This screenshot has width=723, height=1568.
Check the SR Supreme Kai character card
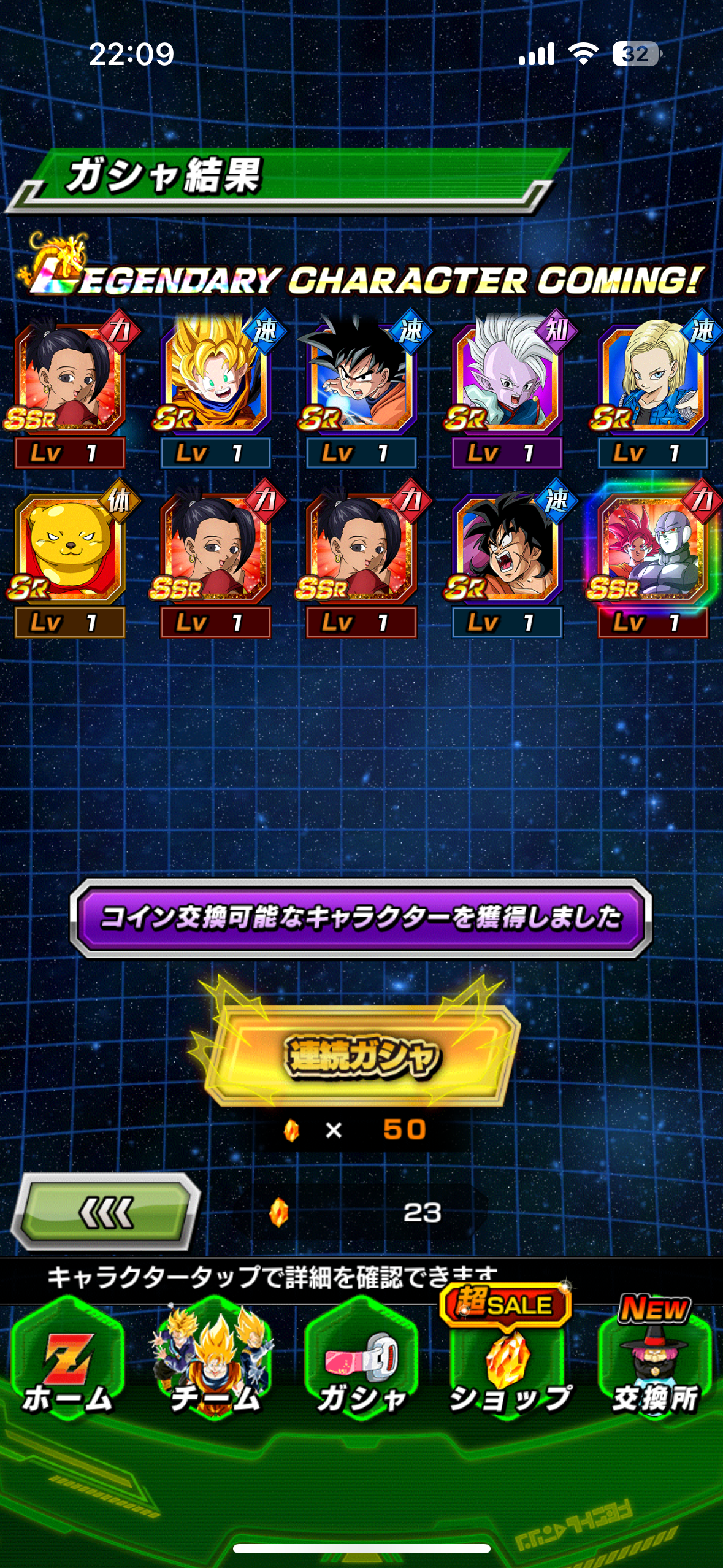(x=507, y=390)
